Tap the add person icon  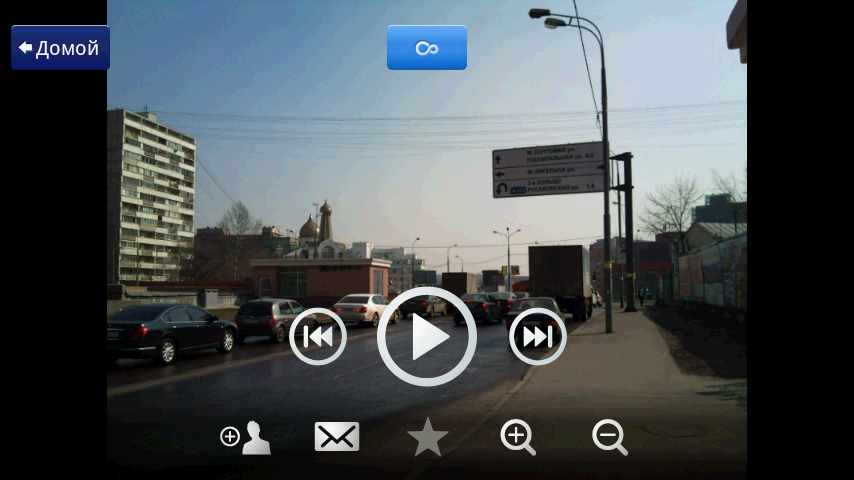point(245,437)
